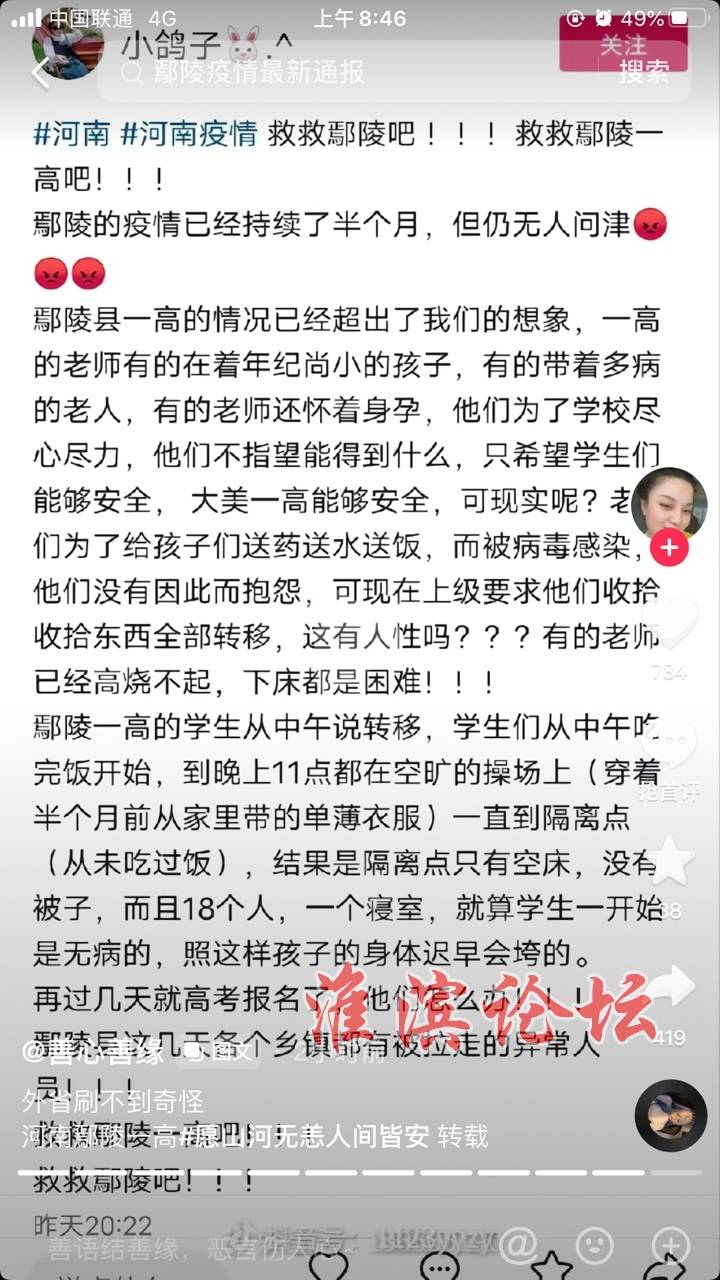Mention someone with the @ icon
Screen dimensions: 720x1280
click(518, 1245)
